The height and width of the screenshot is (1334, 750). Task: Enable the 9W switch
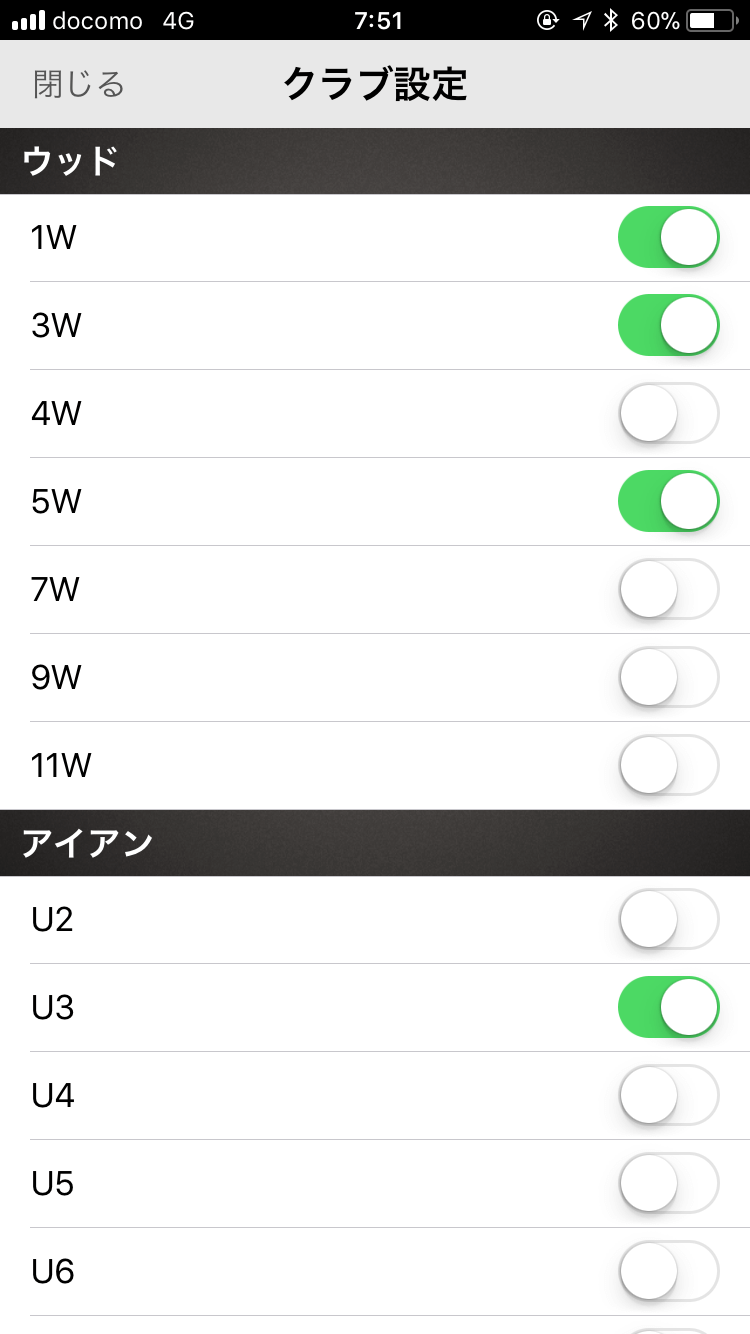click(x=669, y=677)
